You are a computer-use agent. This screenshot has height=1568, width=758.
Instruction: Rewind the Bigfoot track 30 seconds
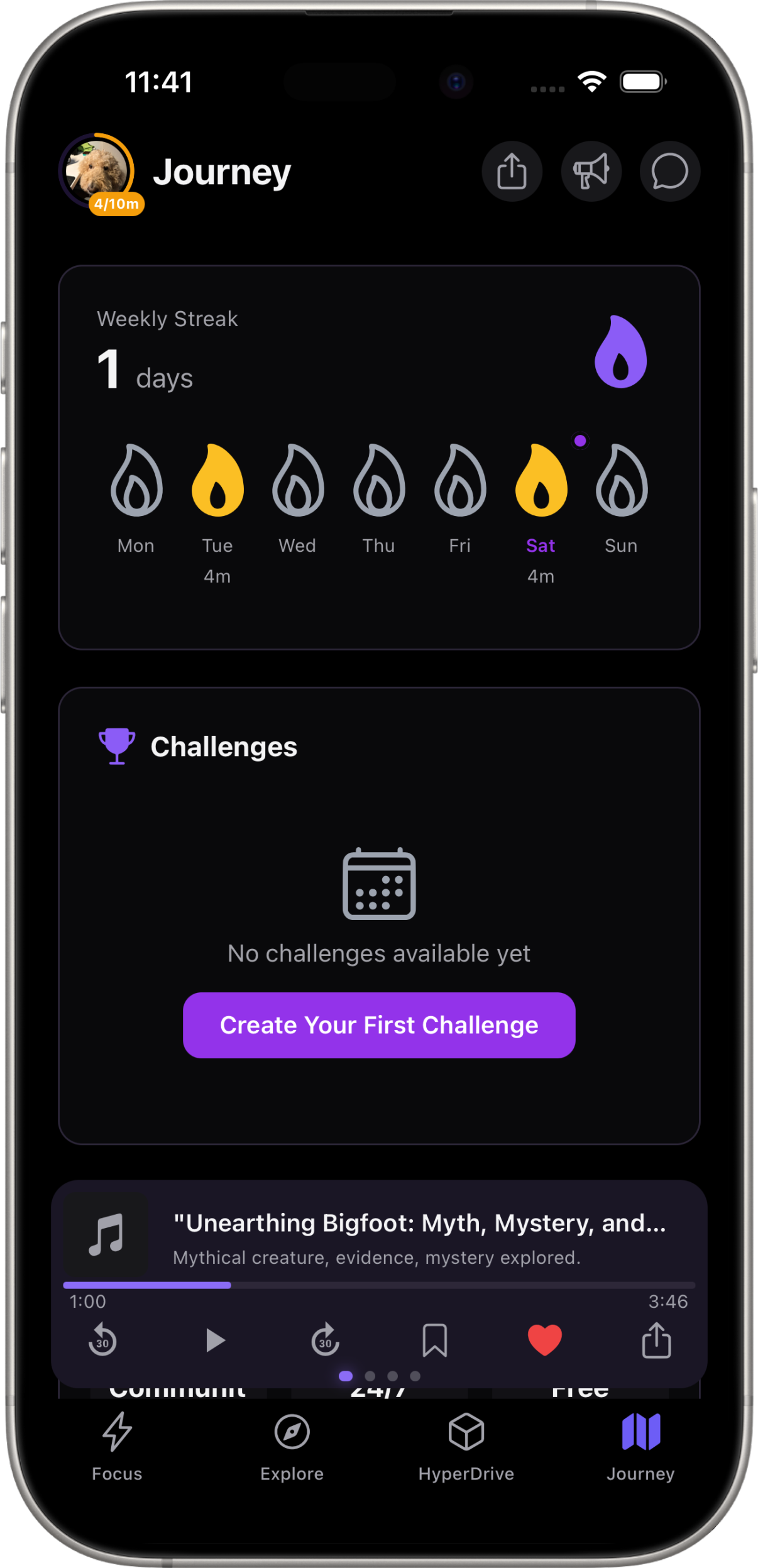tap(102, 1340)
